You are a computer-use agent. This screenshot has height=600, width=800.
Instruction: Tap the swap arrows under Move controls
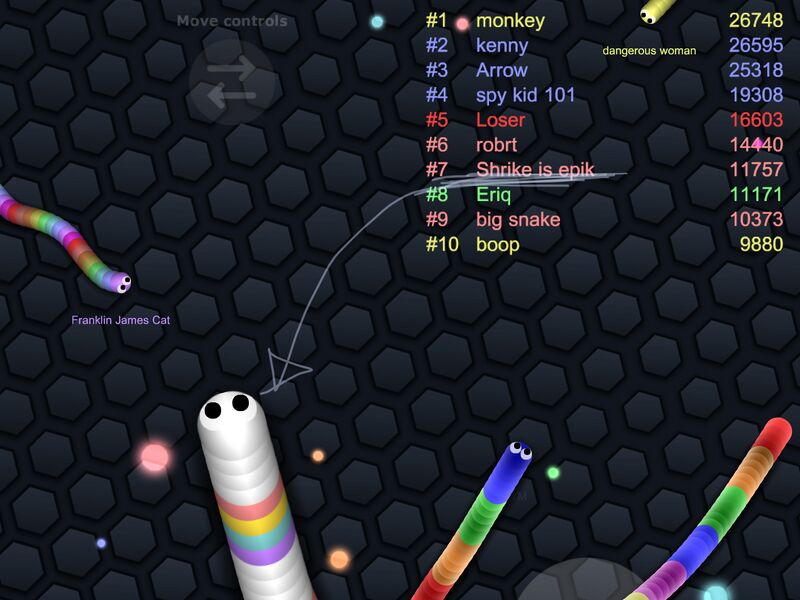(232, 82)
